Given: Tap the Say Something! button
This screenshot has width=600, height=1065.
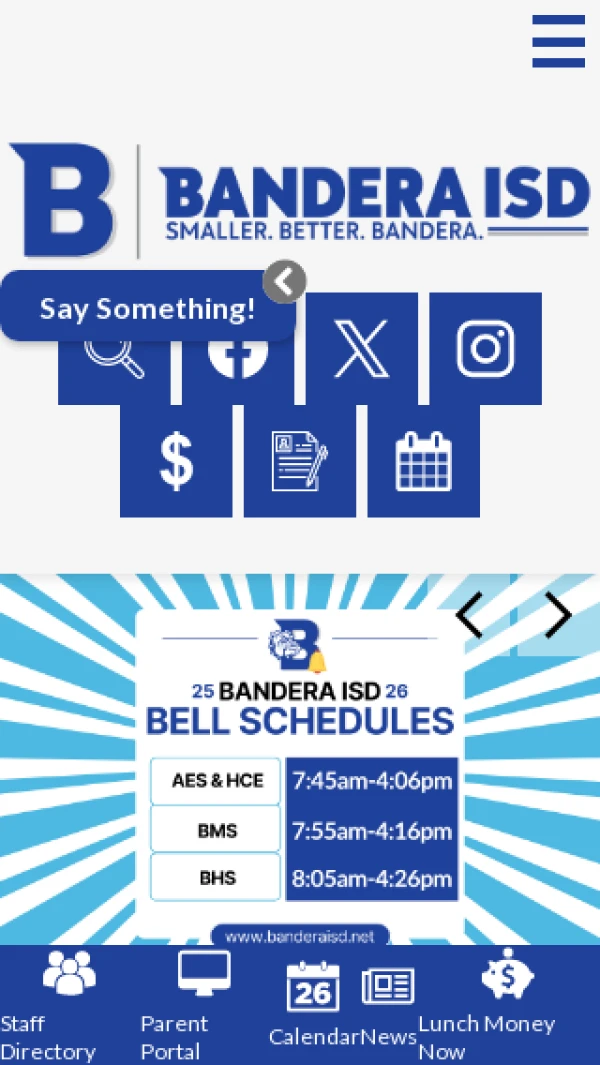Looking at the screenshot, I should pos(147,308).
